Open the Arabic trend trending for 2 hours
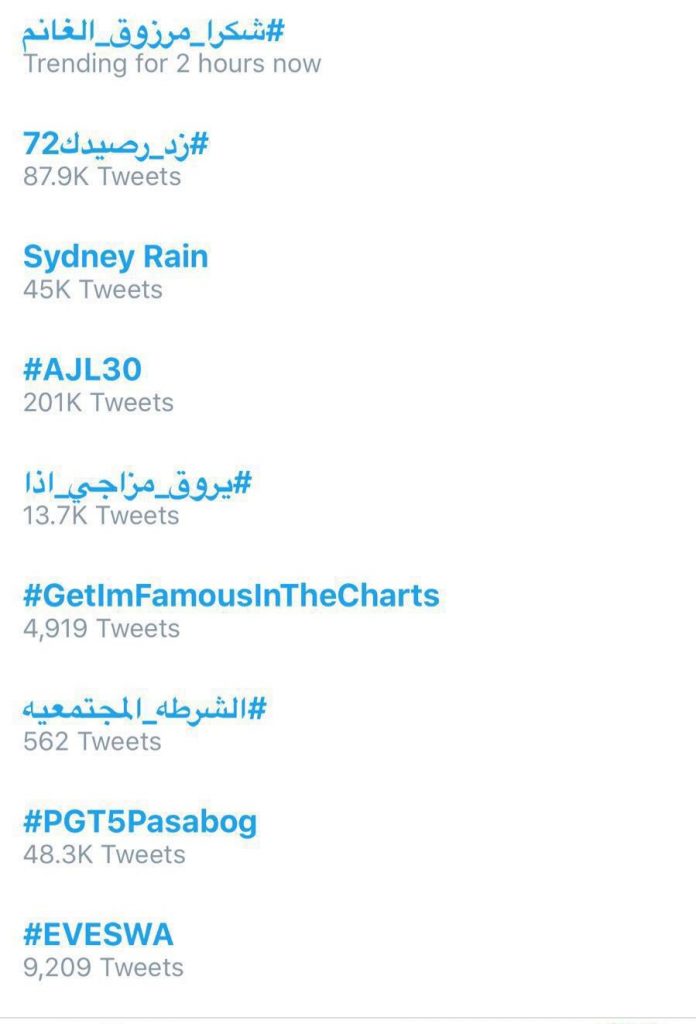 (x=154, y=31)
